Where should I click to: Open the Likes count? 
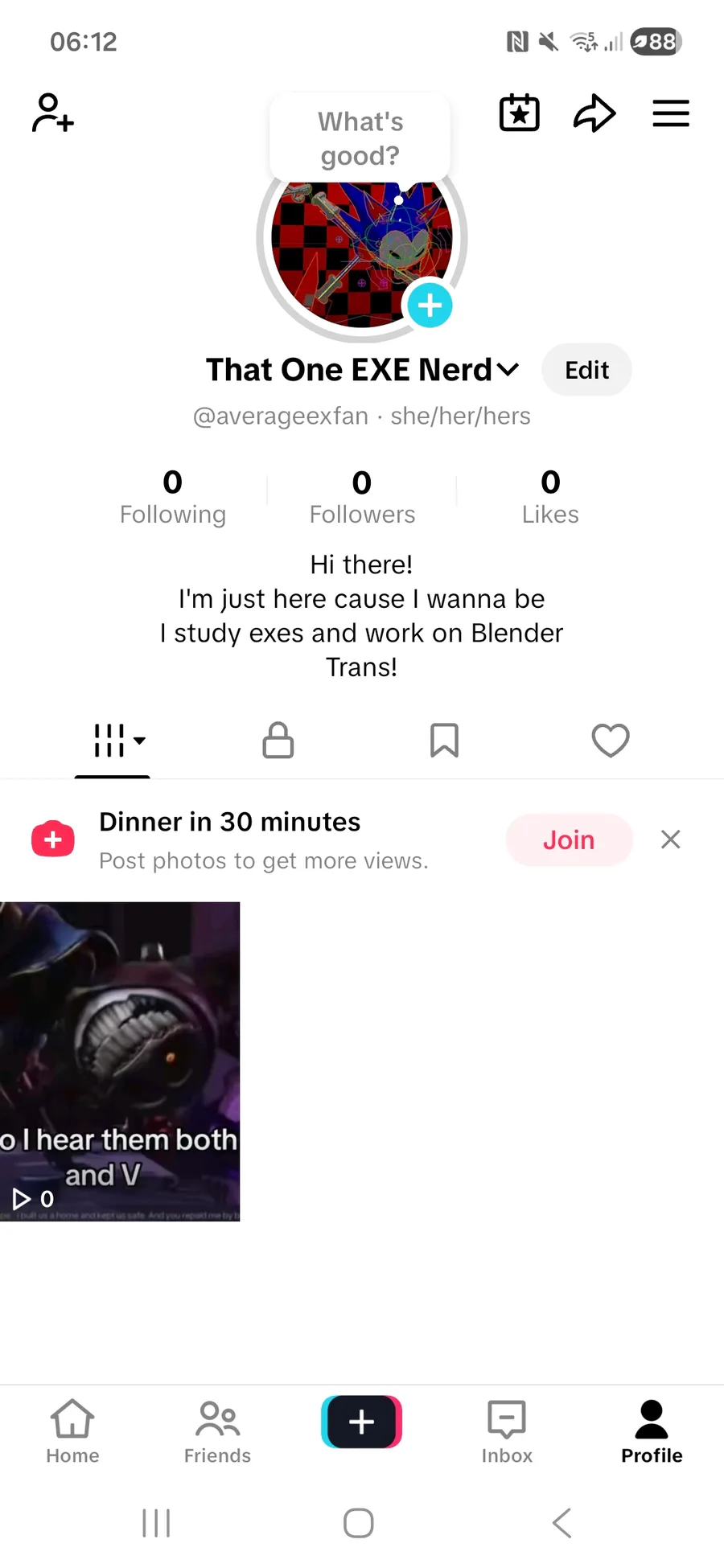(x=550, y=497)
